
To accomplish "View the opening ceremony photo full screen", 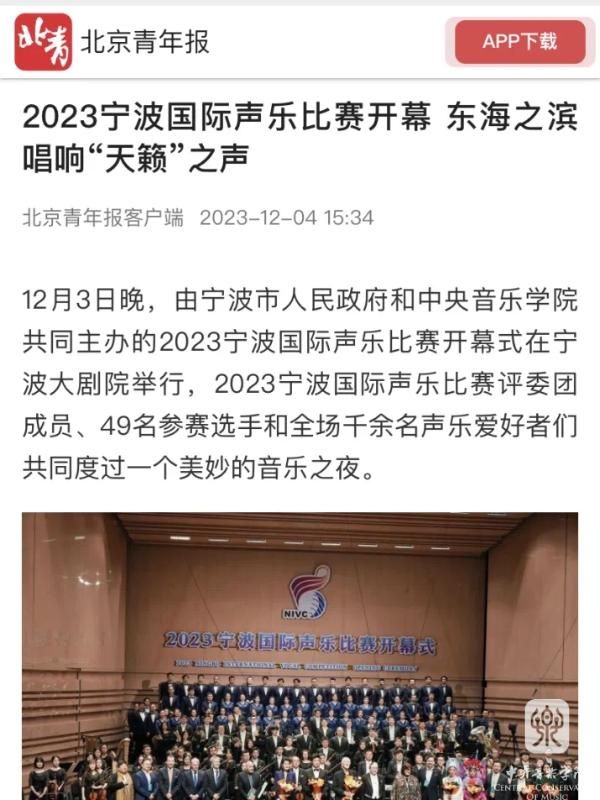I will pyautogui.click(x=300, y=655).
